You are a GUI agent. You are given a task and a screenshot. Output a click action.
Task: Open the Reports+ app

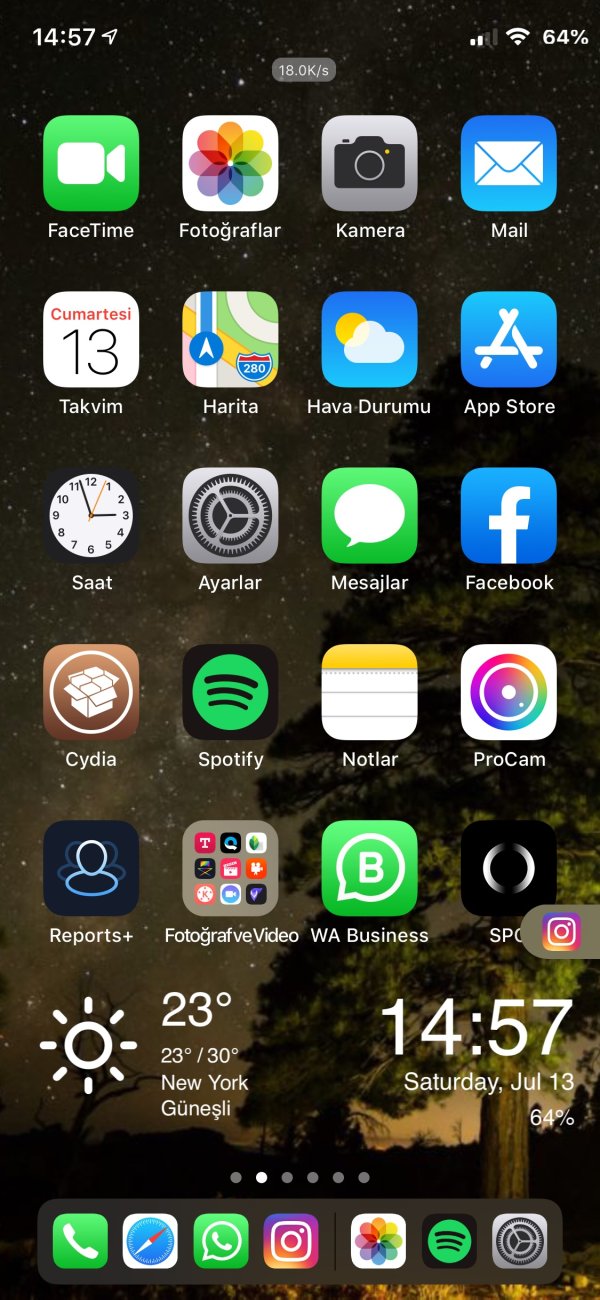point(91,868)
